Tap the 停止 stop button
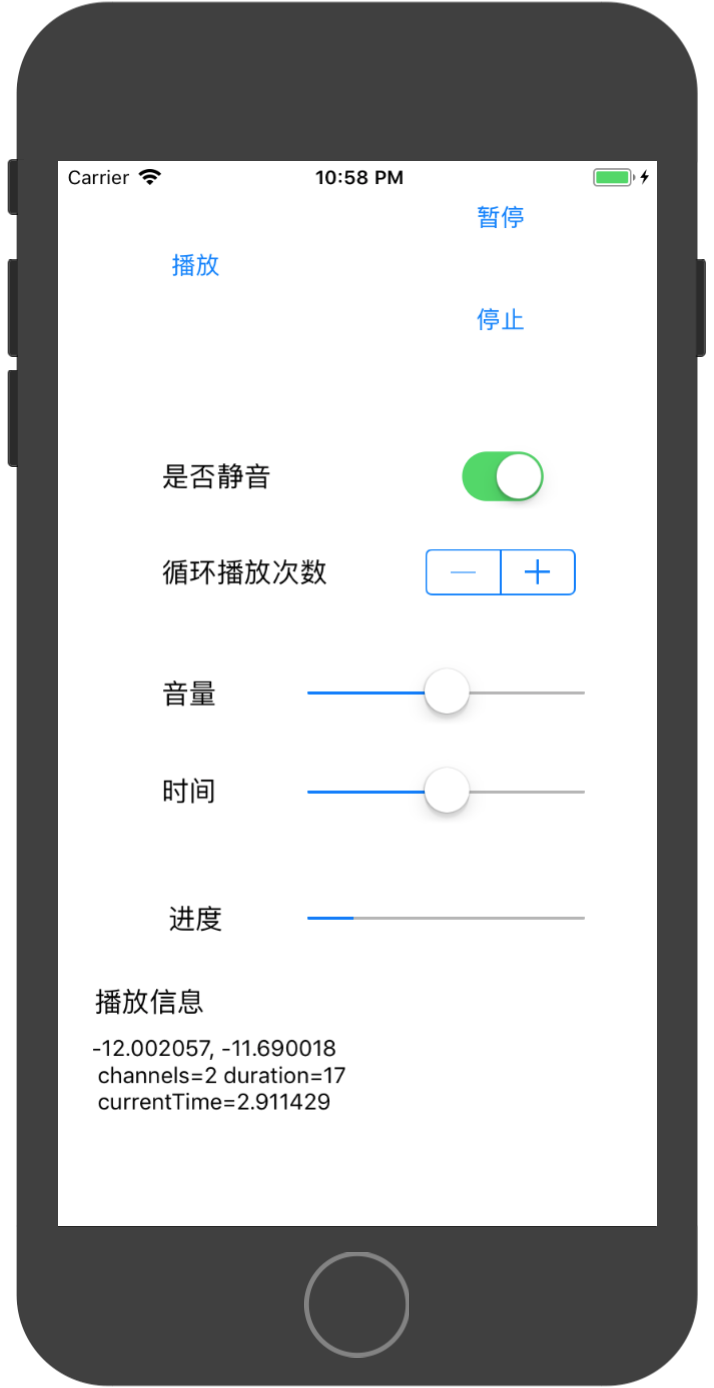714x1388 pixels. click(500, 320)
